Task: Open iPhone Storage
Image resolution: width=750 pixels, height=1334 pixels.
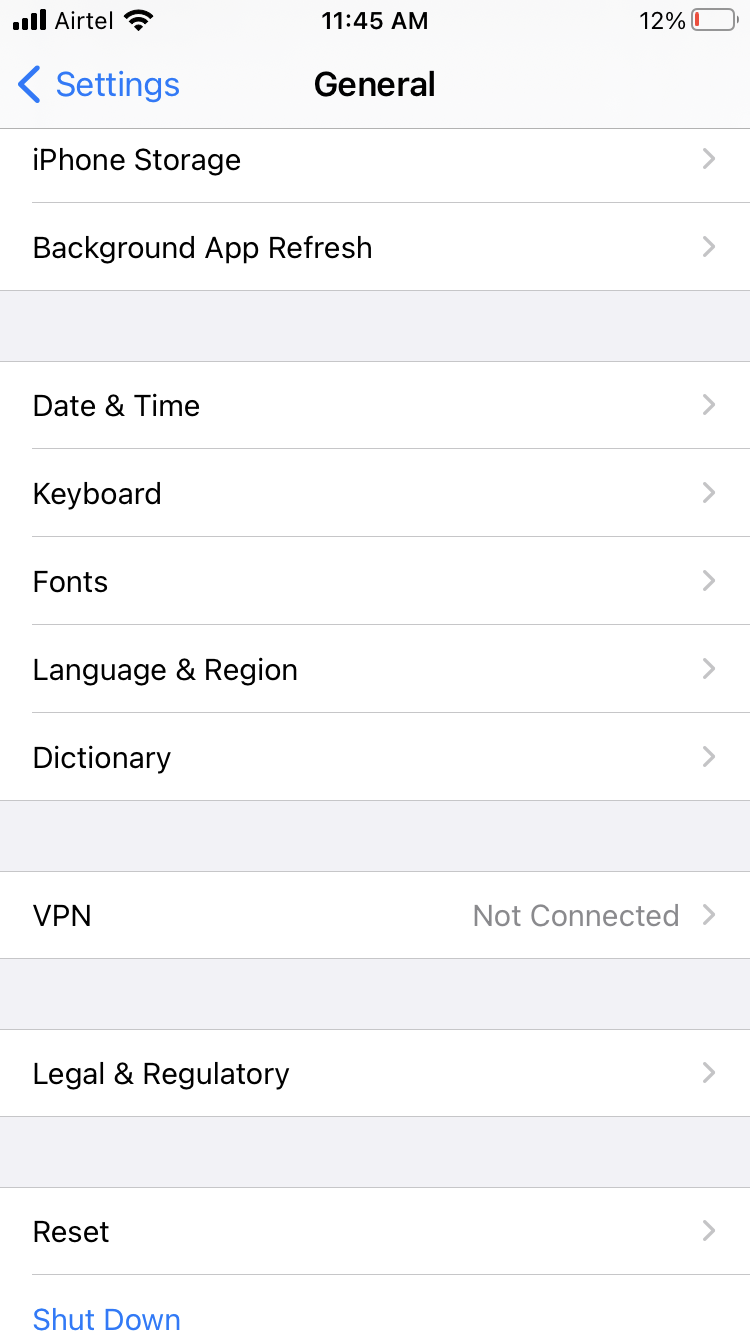Action: (x=375, y=160)
